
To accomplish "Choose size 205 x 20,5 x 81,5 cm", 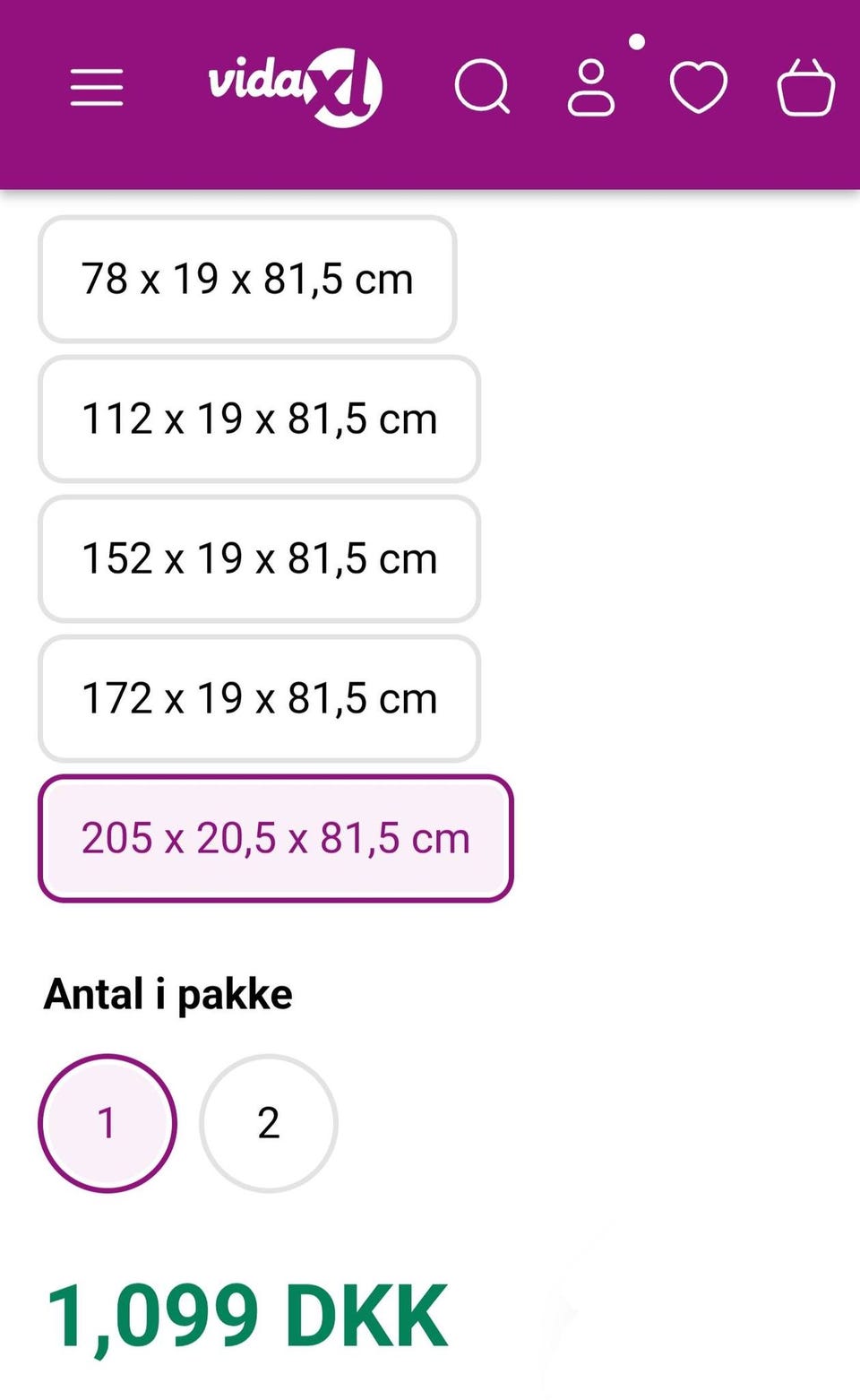I will tap(275, 838).
